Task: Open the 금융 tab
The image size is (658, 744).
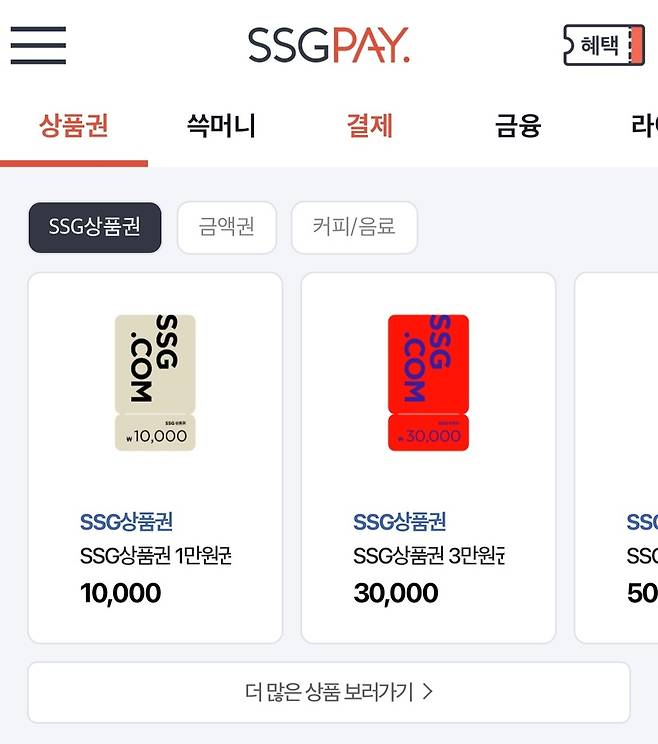Action: (517, 126)
